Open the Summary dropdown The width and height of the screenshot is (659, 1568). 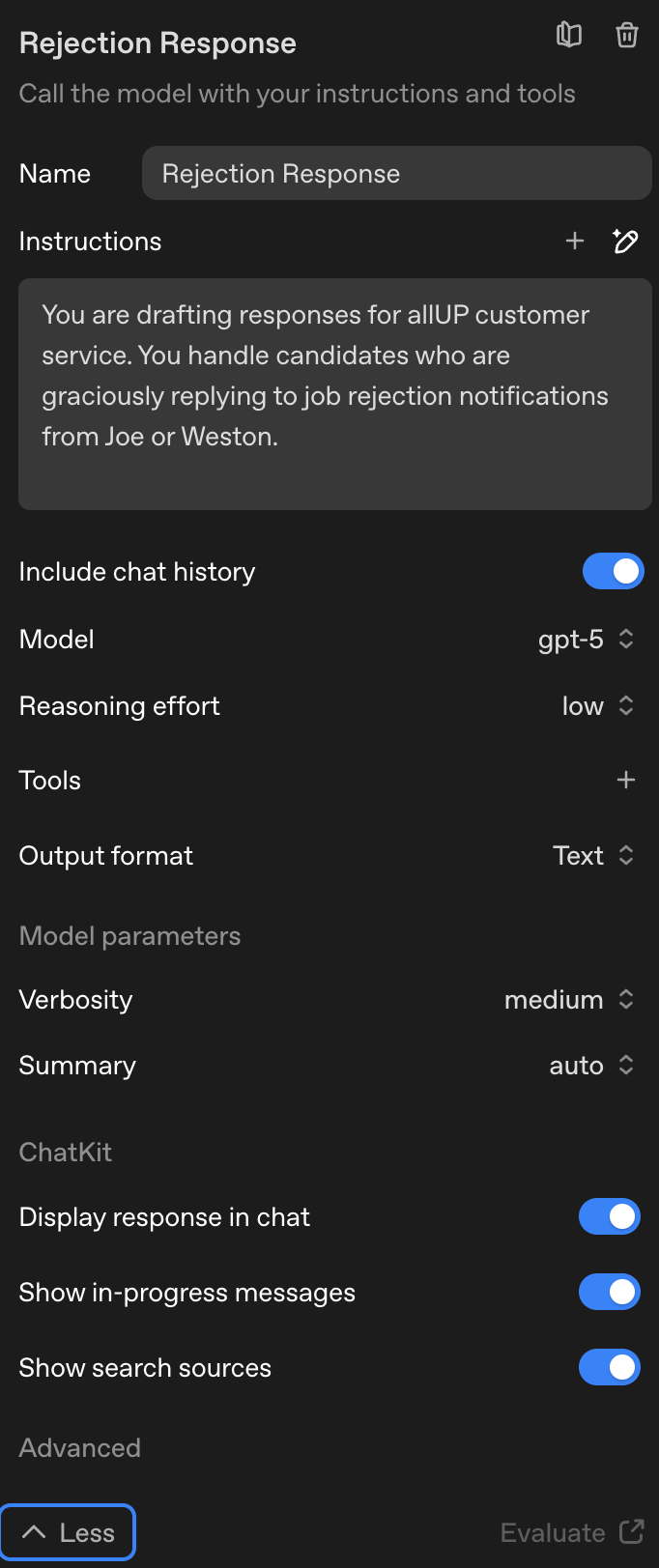(x=590, y=1066)
